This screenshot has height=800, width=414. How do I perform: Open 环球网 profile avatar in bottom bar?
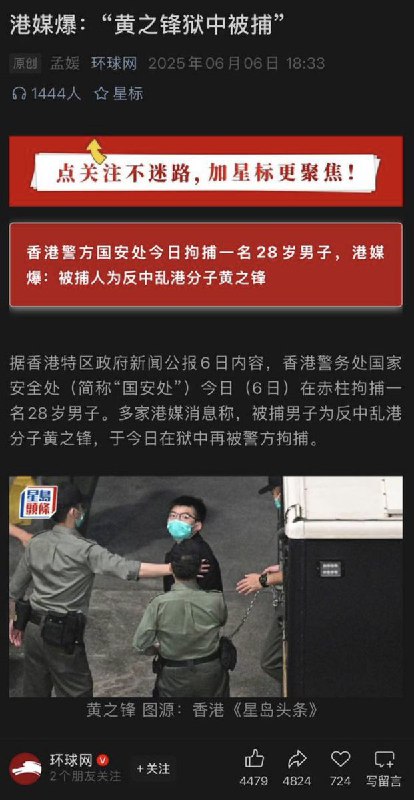coord(26,768)
